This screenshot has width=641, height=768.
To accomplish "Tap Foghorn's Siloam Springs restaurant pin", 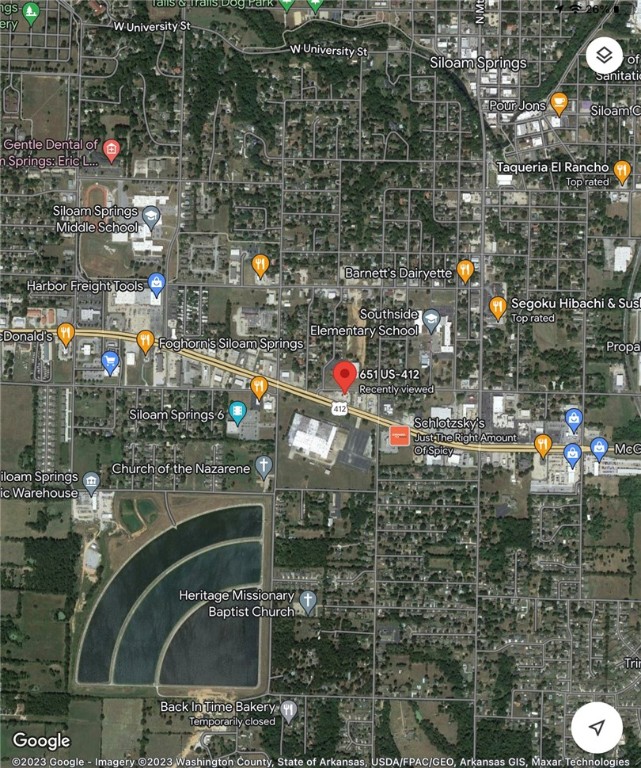I will click(x=145, y=342).
